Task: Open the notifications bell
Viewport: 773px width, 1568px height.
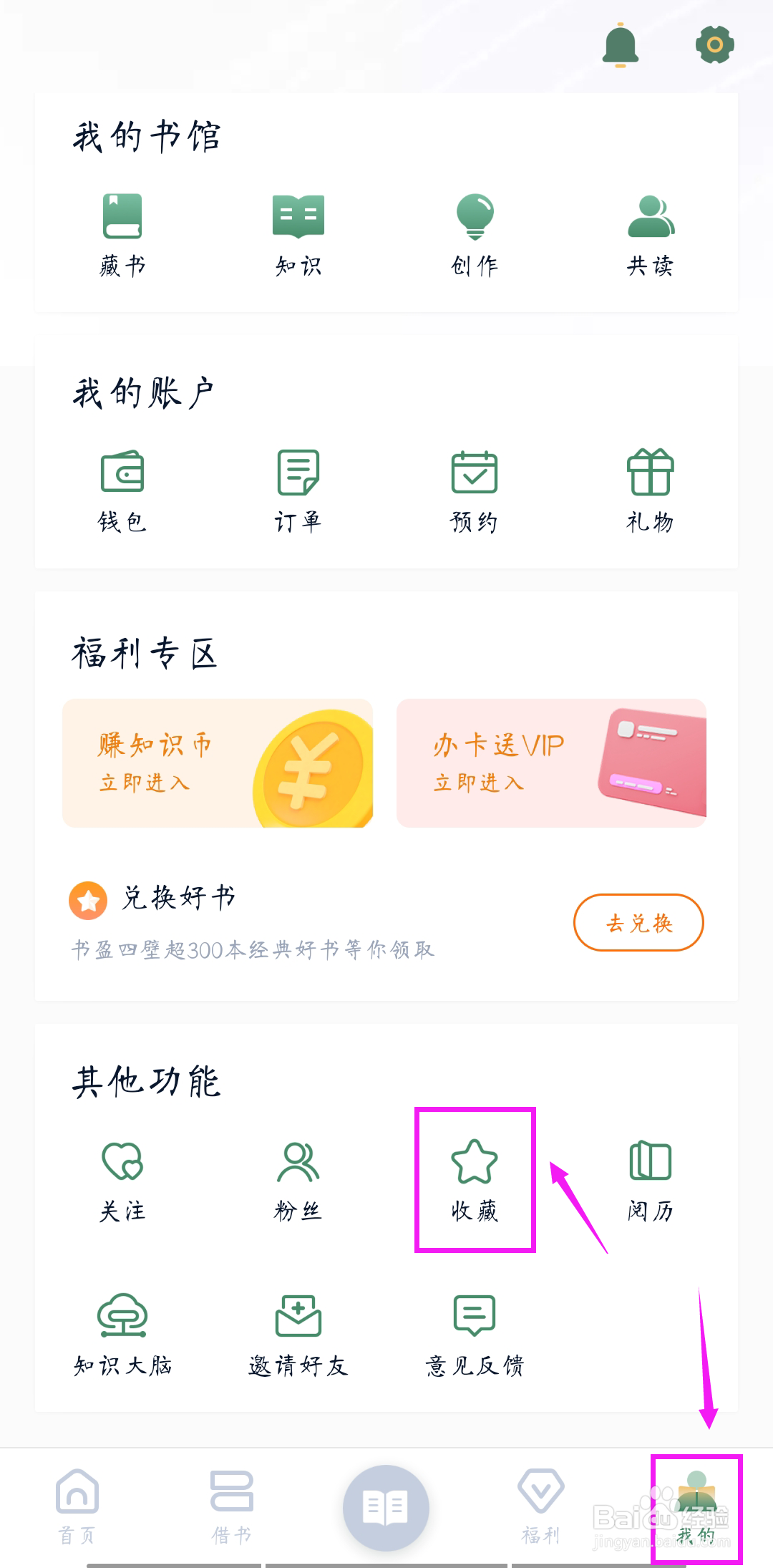Action: [621, 45]
